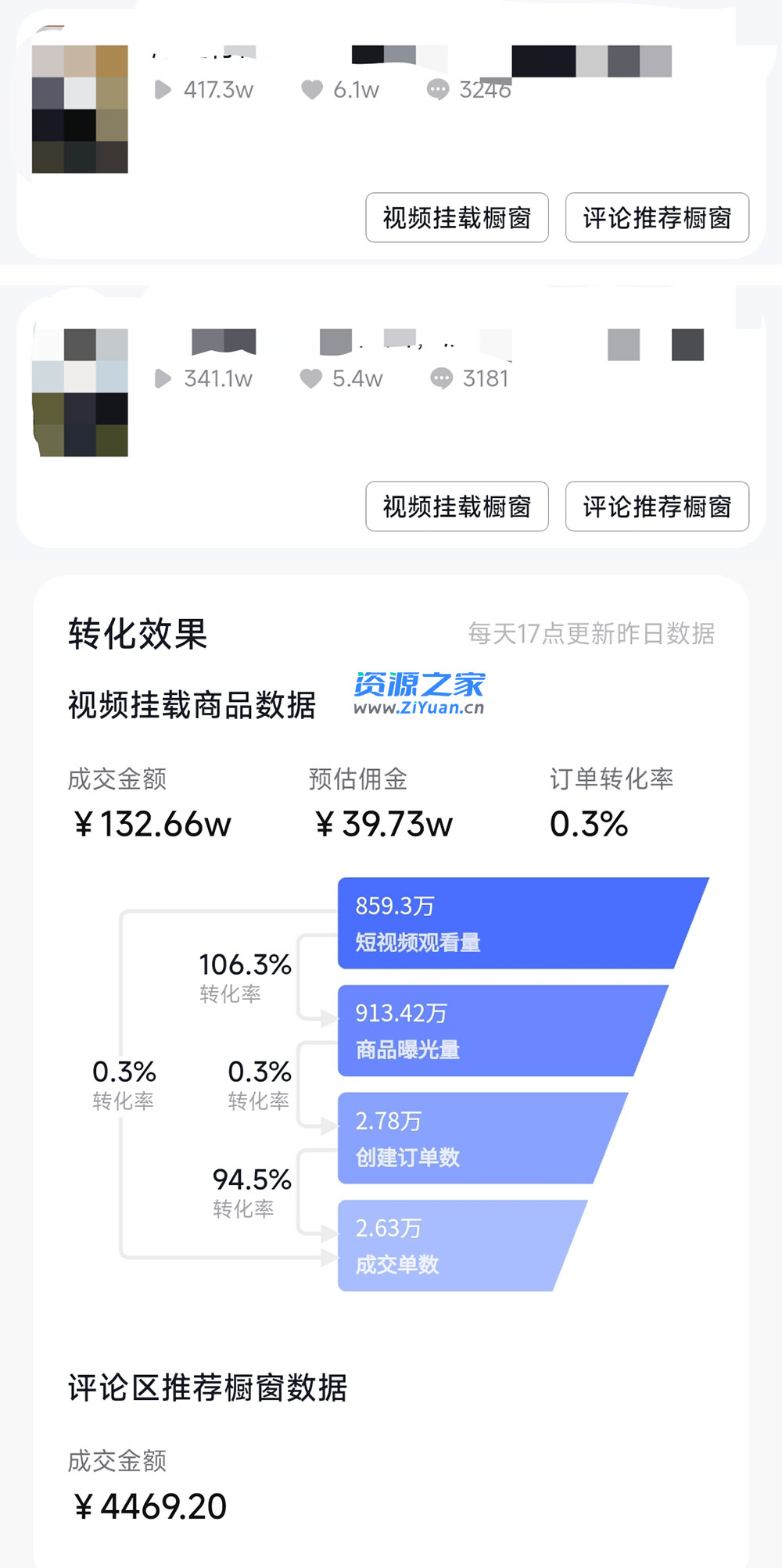Tap the like heart icon showing 5.4w

point(310,379)
